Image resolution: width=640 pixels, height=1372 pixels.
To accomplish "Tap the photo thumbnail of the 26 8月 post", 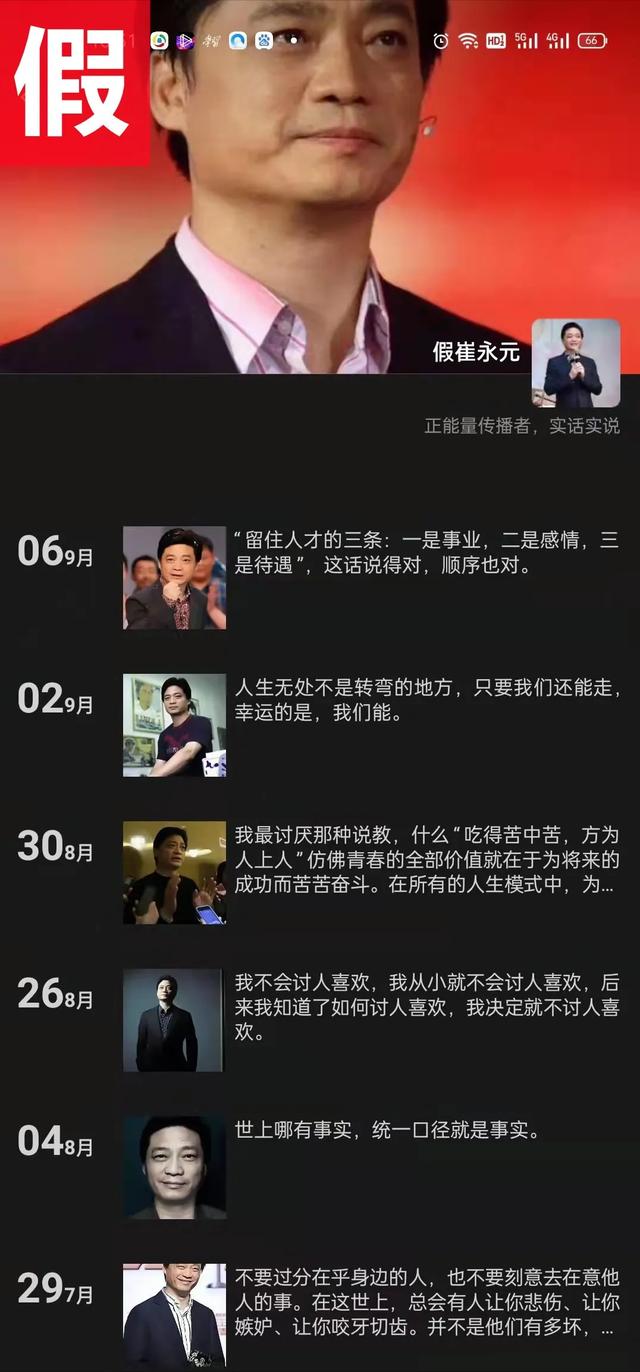I will (174, 1020).
